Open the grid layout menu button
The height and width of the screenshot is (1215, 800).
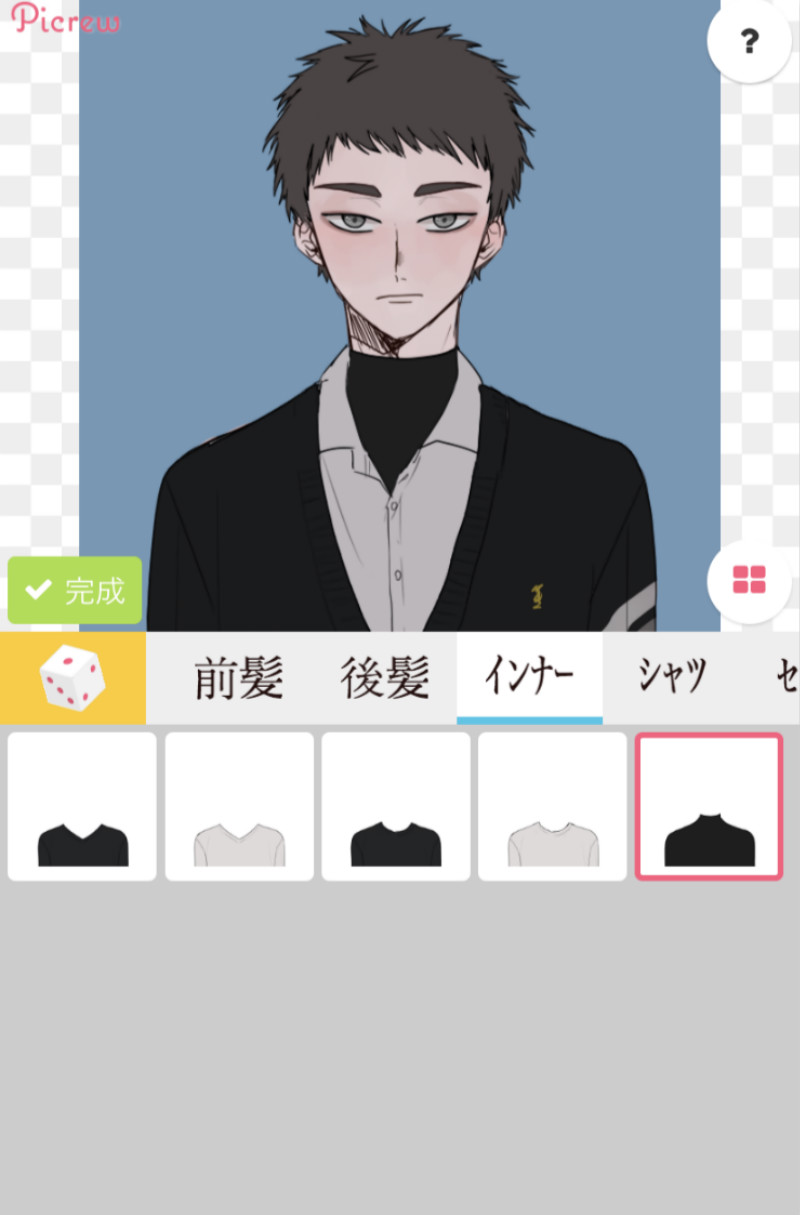pyautogui.click(x=749, y=580)
